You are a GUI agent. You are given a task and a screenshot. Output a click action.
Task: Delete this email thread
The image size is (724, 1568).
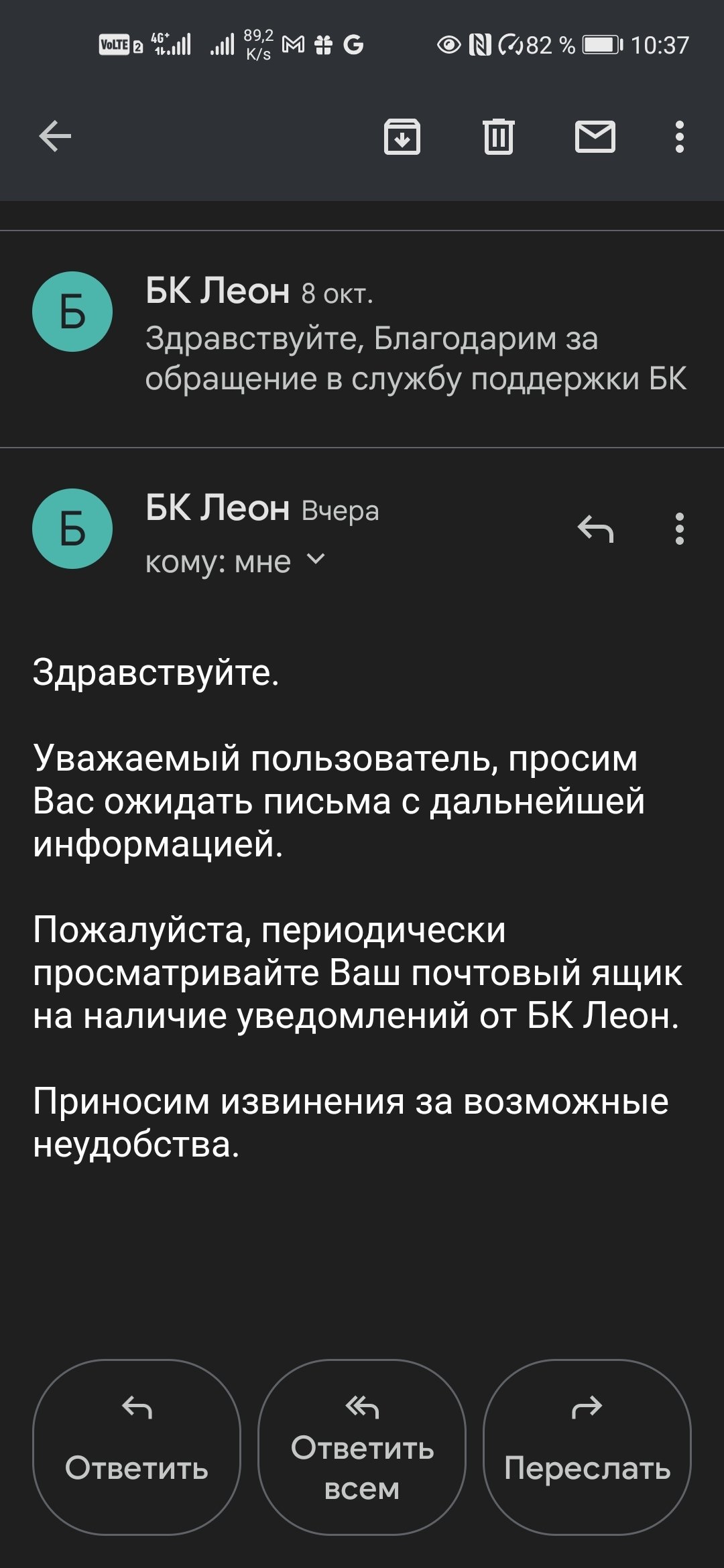pyautogui.click(x=499, y=137)
